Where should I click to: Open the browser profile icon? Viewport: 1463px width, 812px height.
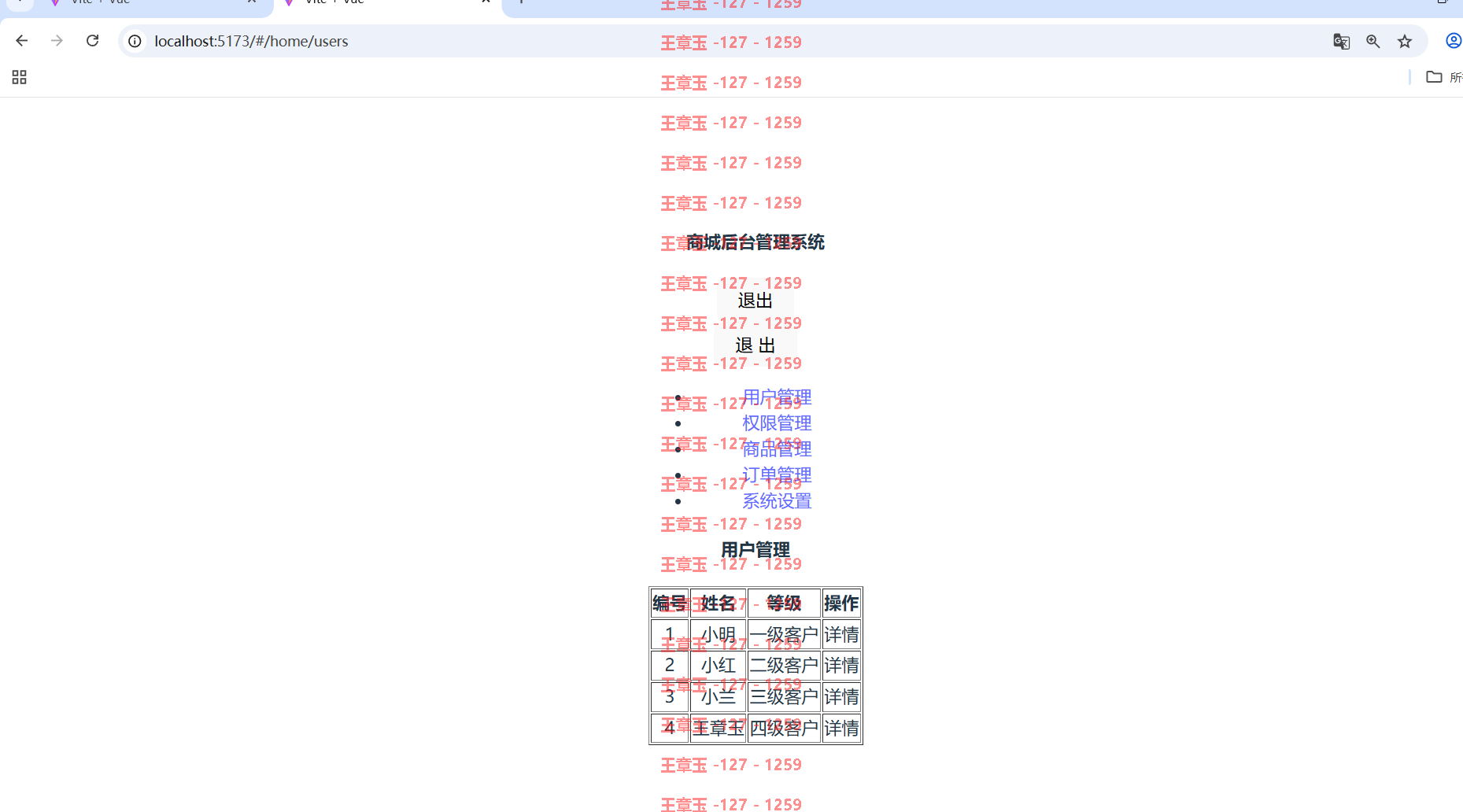[1453, 41]
